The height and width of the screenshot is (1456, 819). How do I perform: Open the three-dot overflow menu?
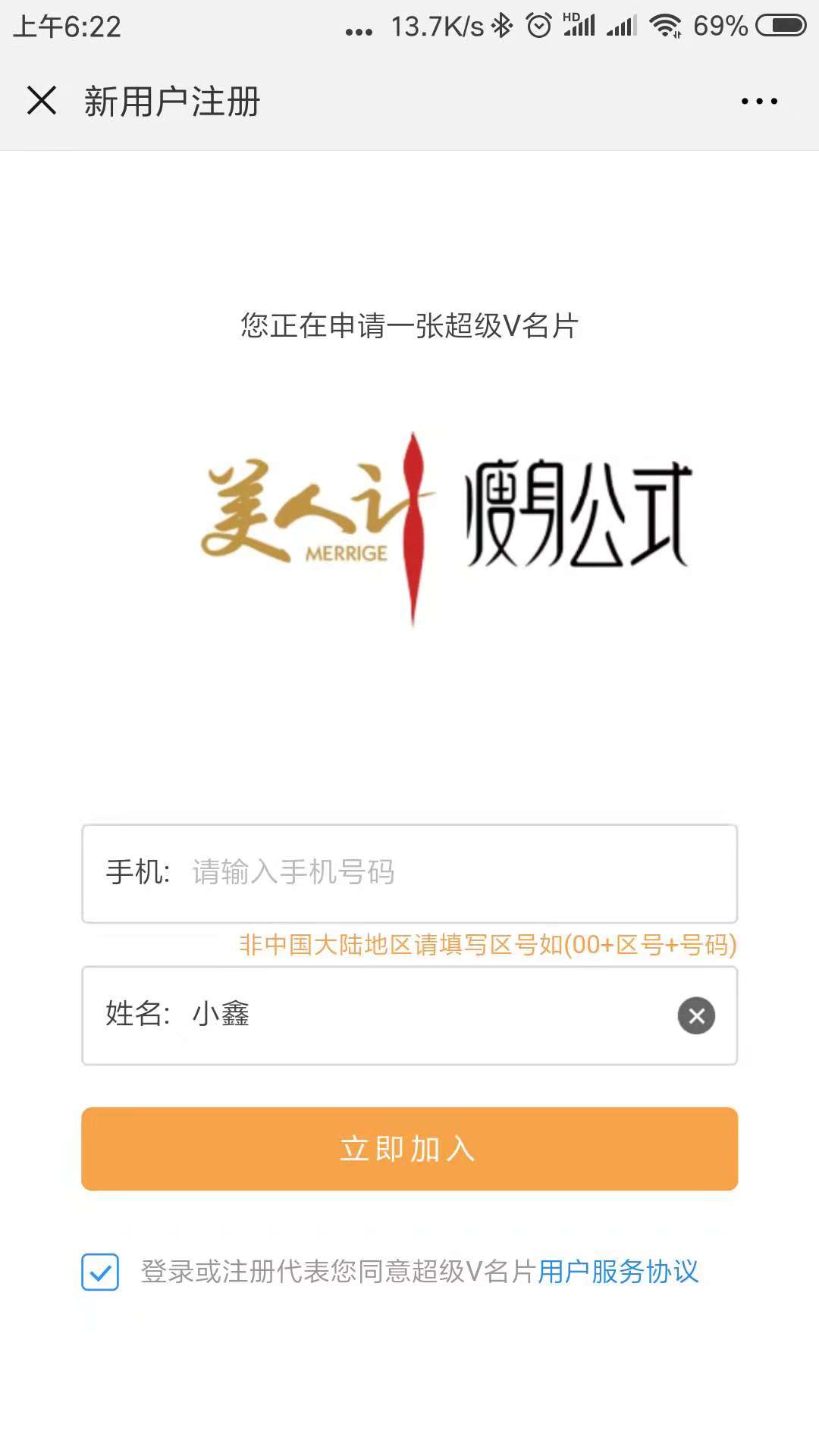click(759, 101)
